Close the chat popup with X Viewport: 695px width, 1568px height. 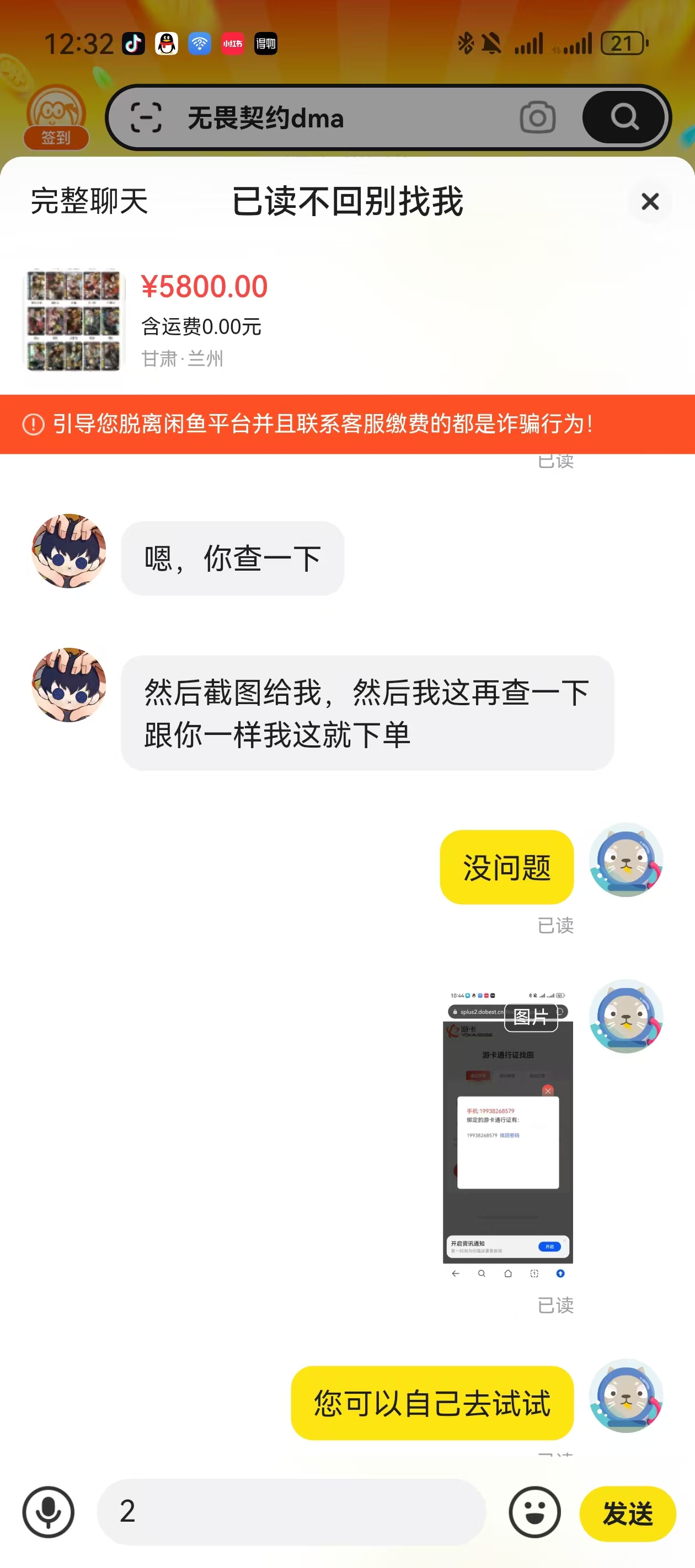[x=649, y=201]
